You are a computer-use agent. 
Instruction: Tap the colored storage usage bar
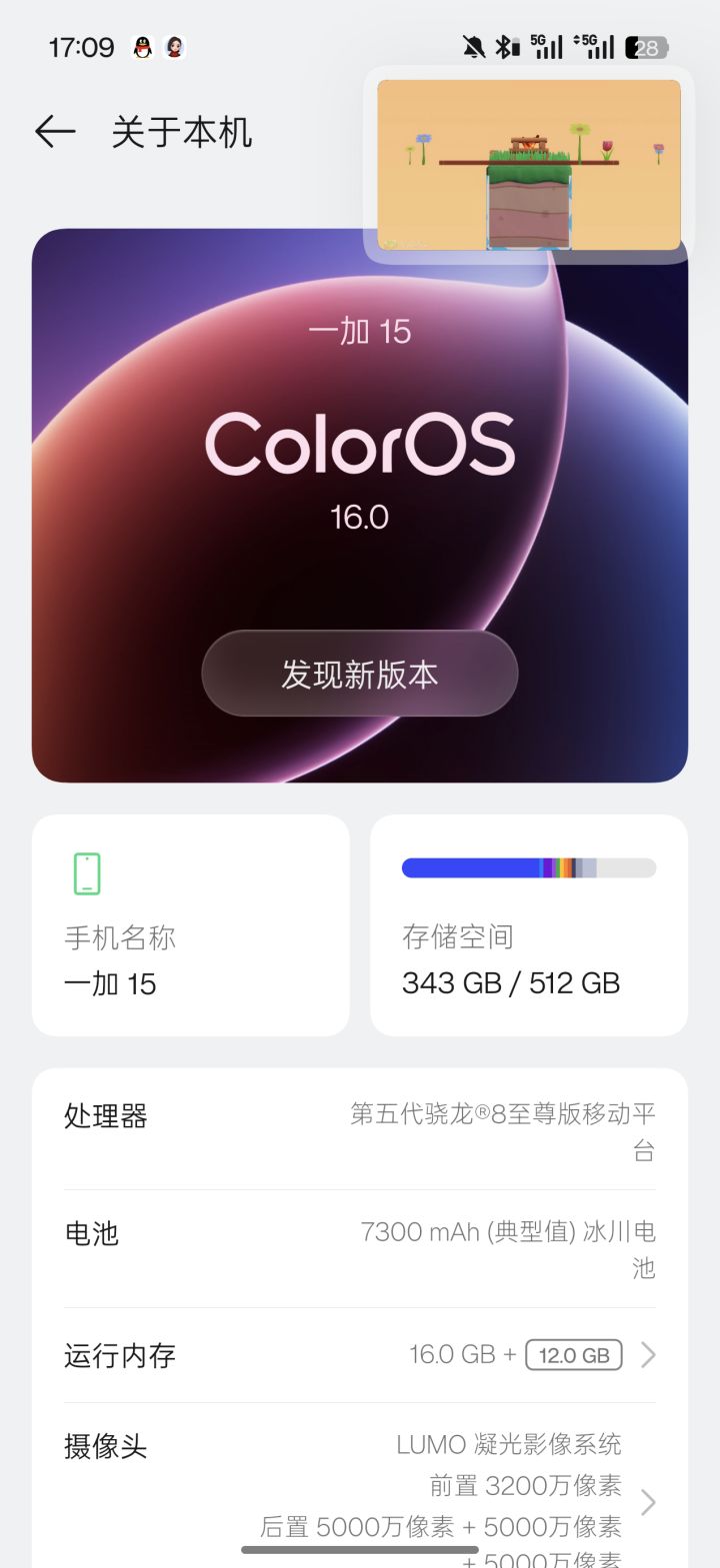[529, 867]
